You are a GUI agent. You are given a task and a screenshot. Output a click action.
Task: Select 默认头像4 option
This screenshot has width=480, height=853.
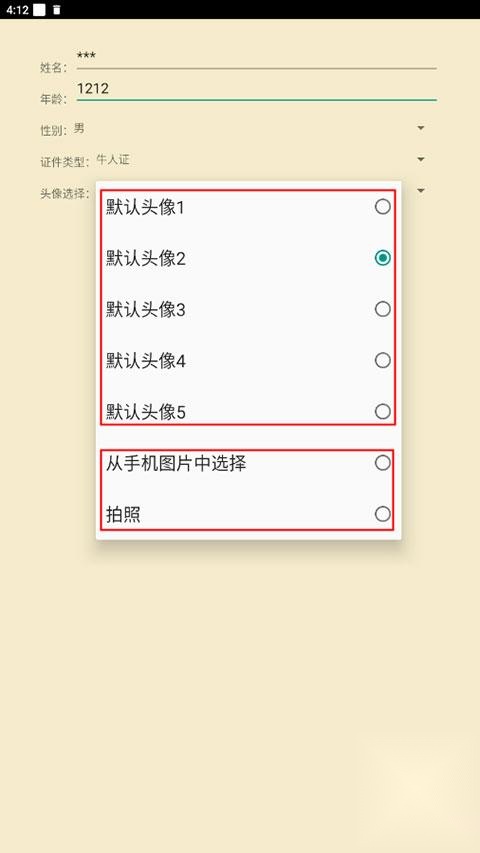249,361
